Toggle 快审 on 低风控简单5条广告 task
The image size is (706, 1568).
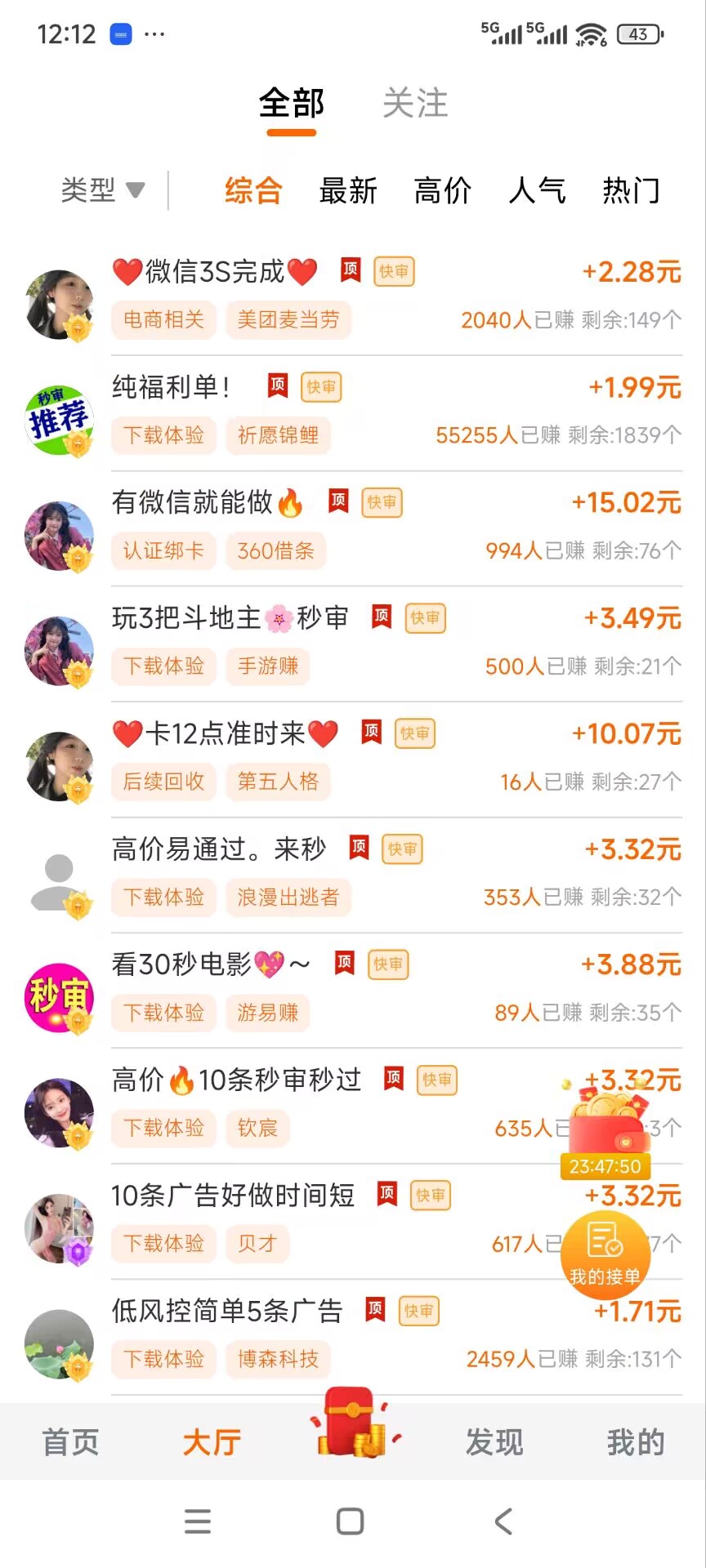coord(419,1311)
